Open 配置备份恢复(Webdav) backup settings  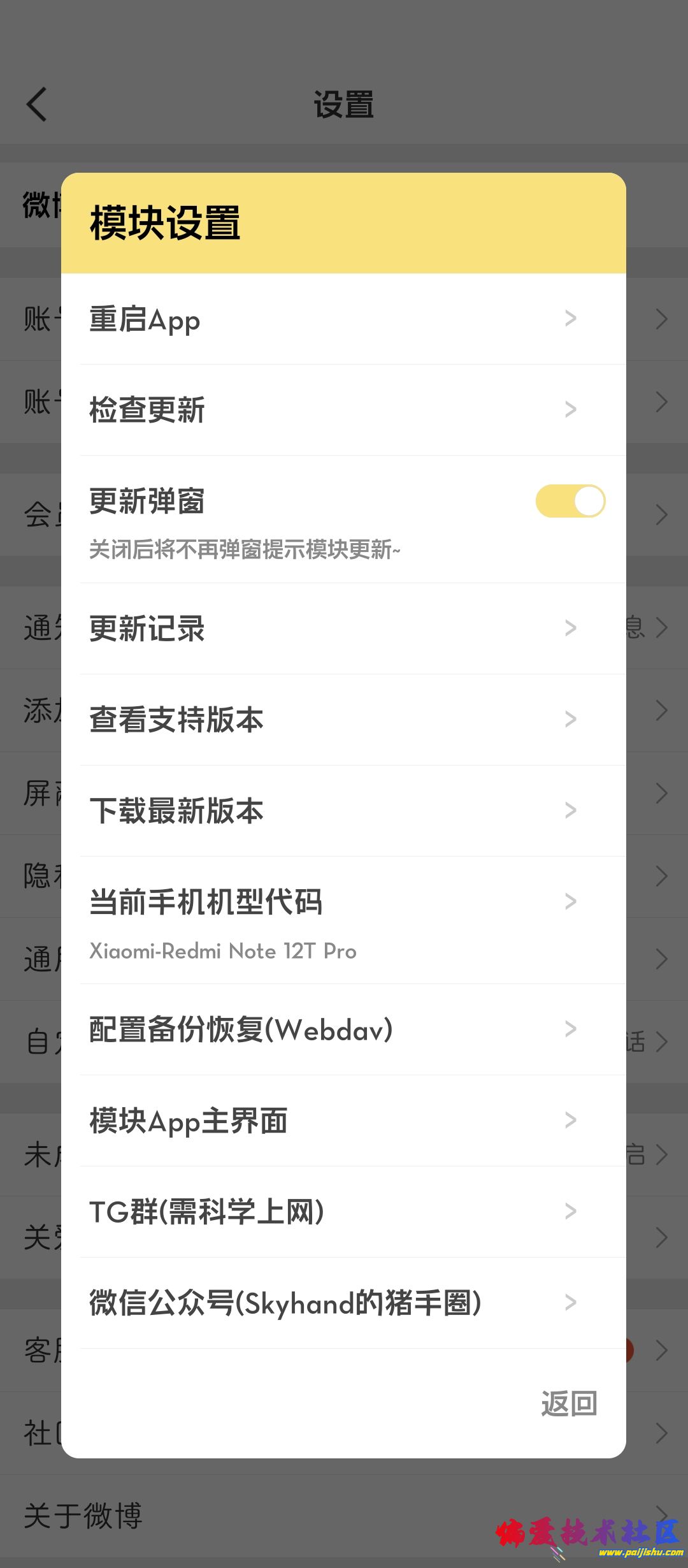pyautogui.click(x=343, y=1029)
